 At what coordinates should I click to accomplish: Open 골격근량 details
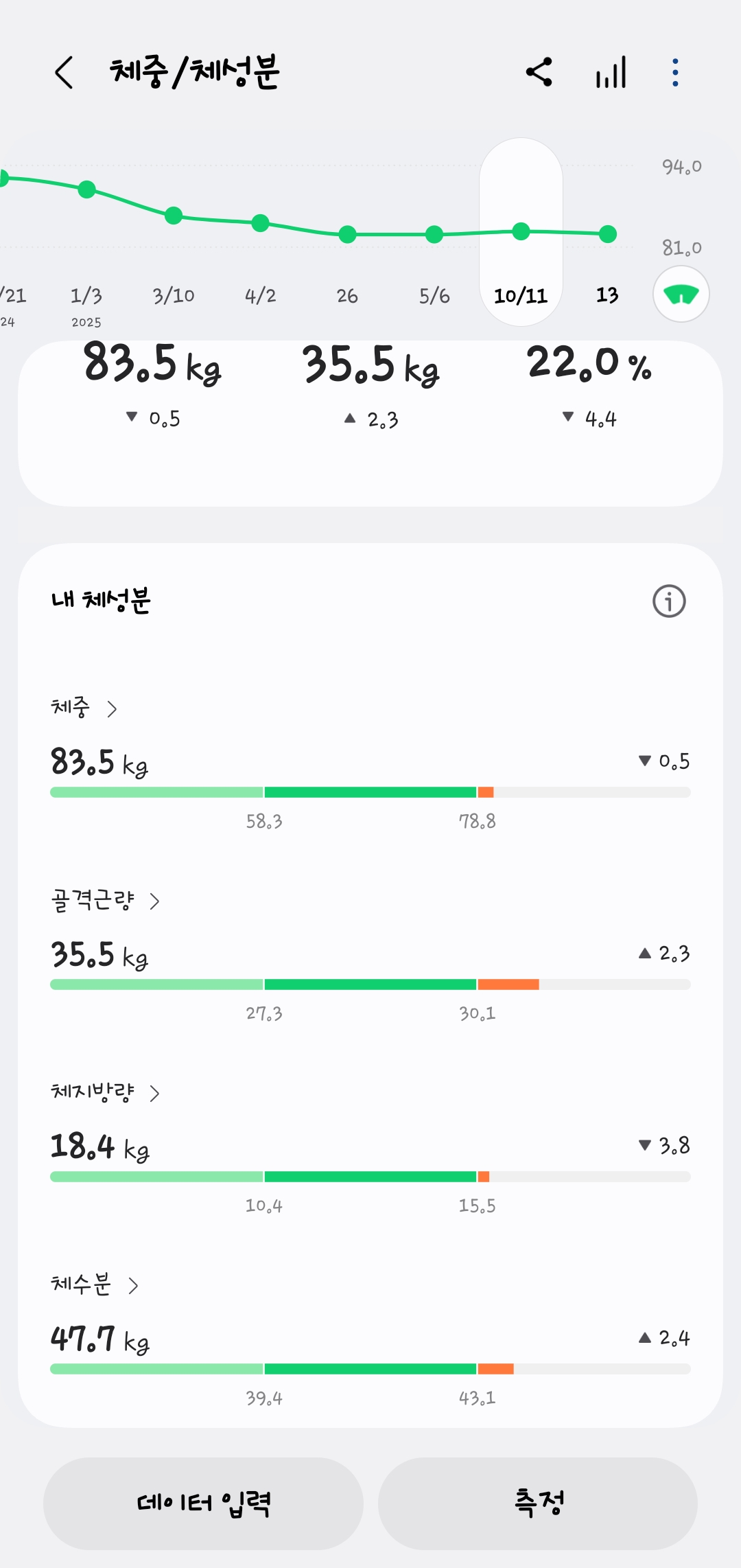(105, 900)
